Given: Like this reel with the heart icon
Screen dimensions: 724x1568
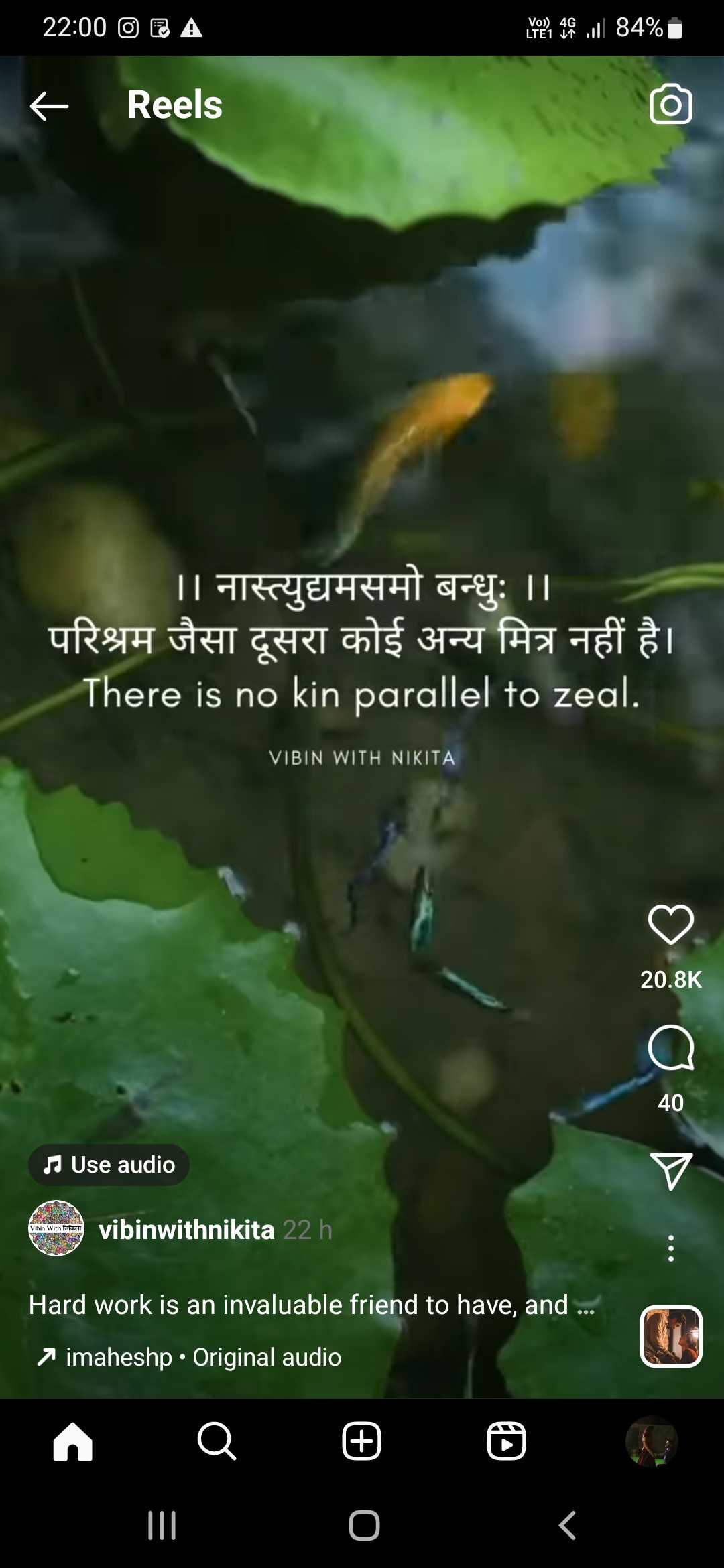Looking at the screenshot, I should coord(670,925).
